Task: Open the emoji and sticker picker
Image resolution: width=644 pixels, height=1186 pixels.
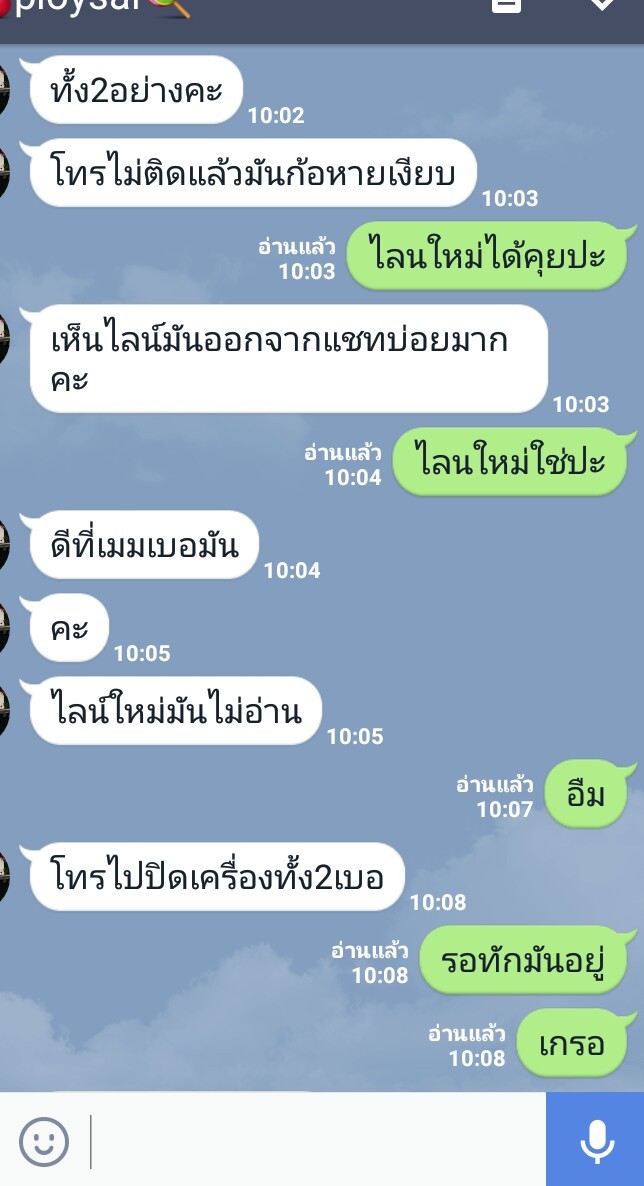Action: point(44,1141)
